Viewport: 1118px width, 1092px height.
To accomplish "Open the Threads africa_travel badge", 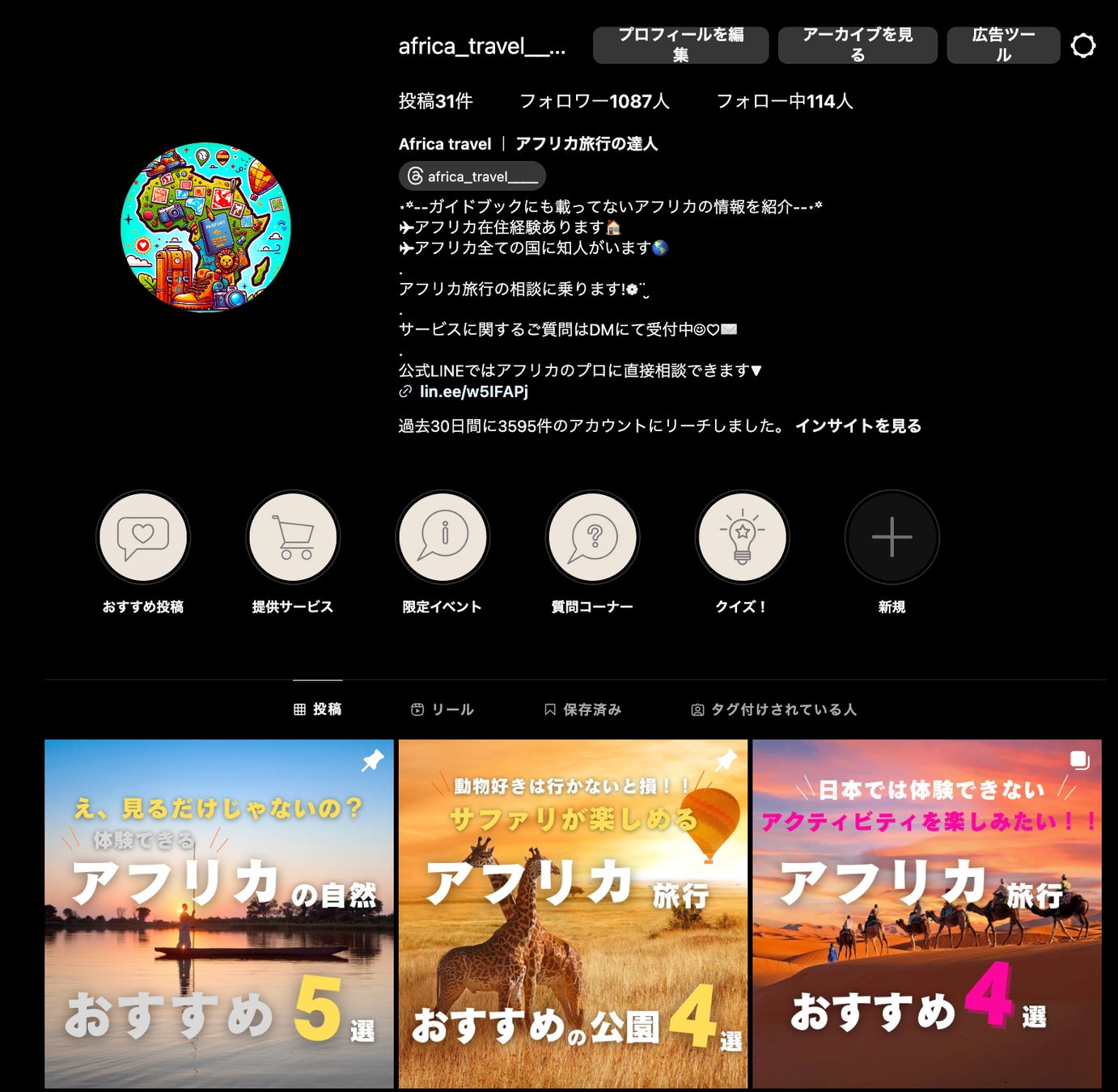I will 472,176.
